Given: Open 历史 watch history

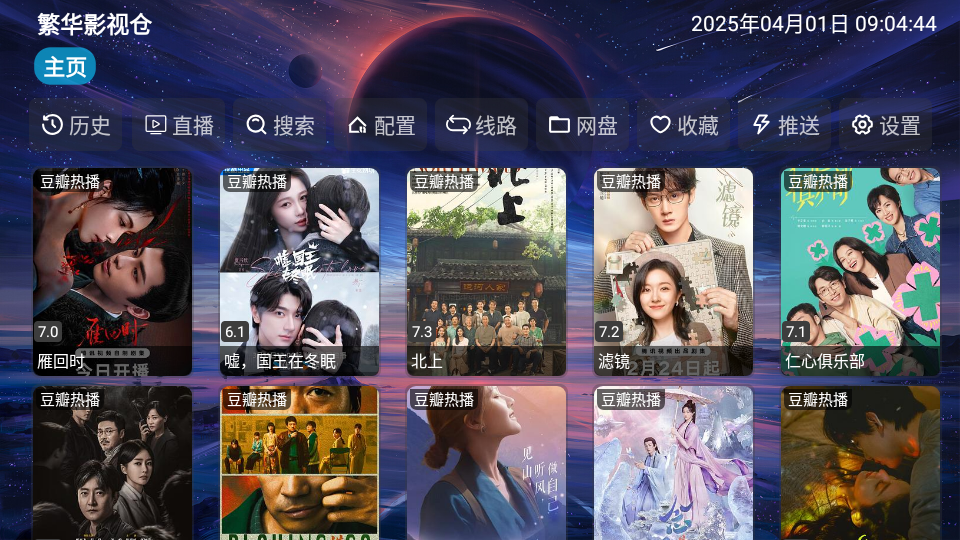Looking at the screenshot, I should 76,125.
